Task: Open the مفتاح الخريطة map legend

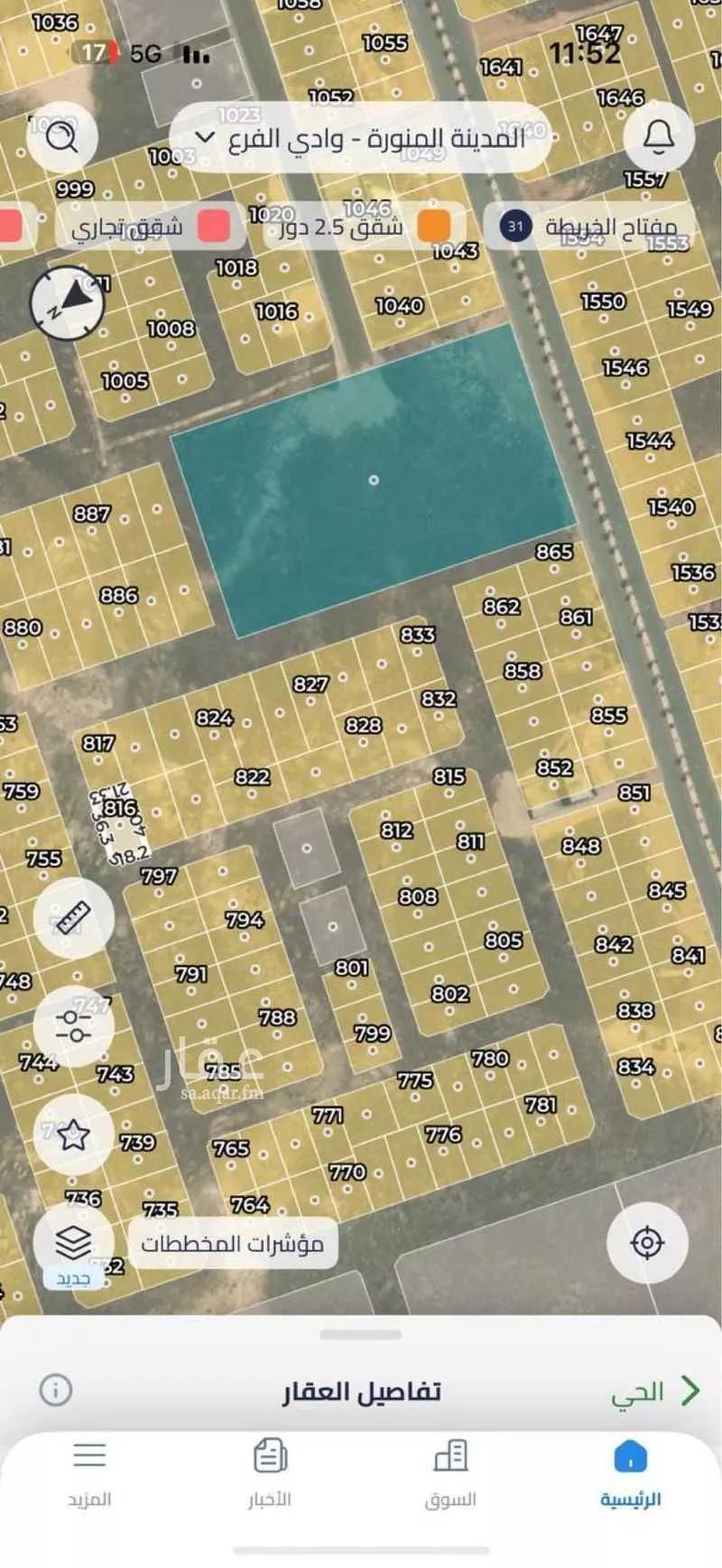Action: (x=592, y=226)
